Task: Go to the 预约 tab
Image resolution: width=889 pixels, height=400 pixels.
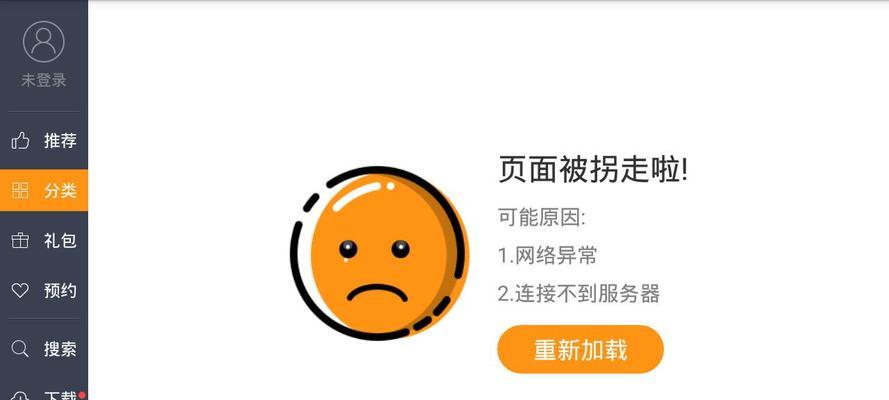Action: tap(44, 291)
